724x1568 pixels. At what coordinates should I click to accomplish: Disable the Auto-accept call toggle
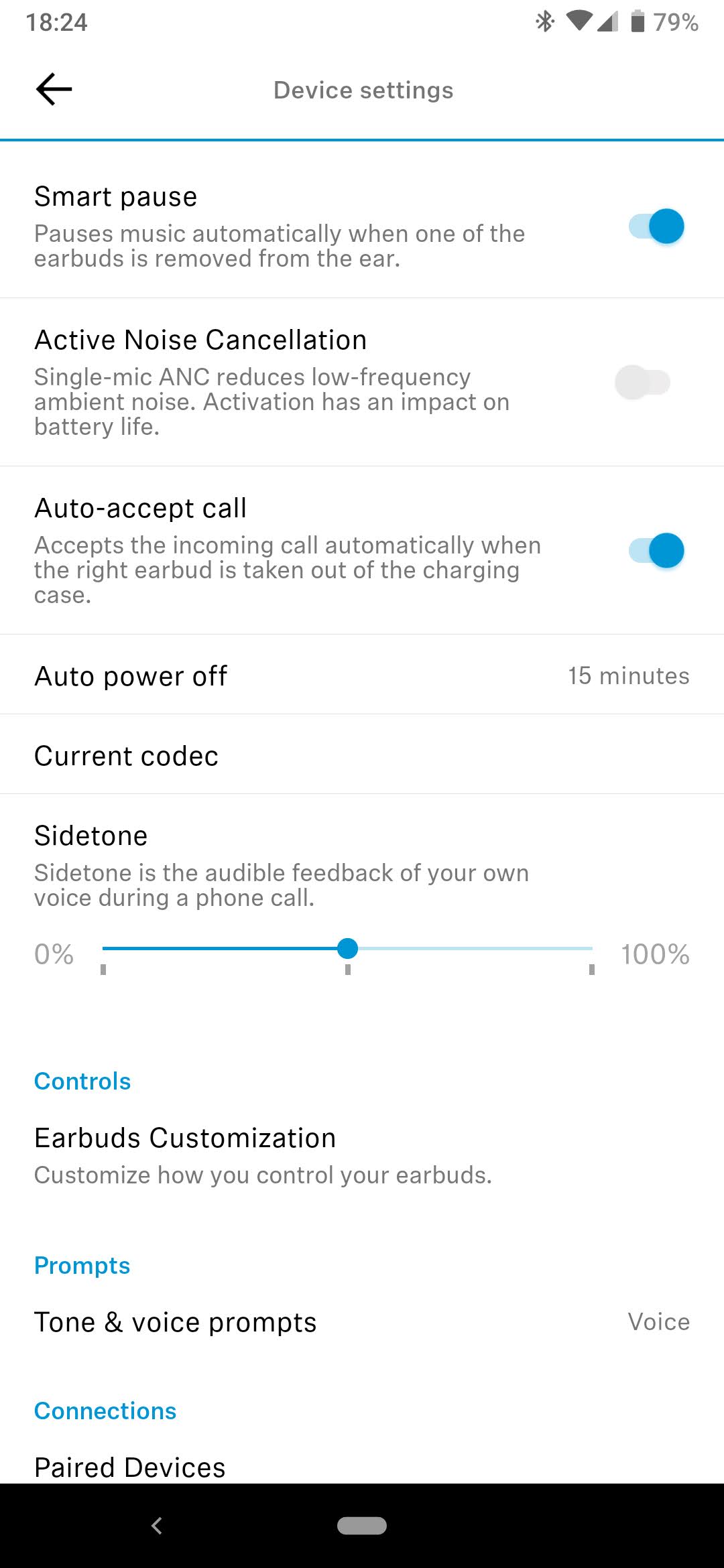click(656, 551)
